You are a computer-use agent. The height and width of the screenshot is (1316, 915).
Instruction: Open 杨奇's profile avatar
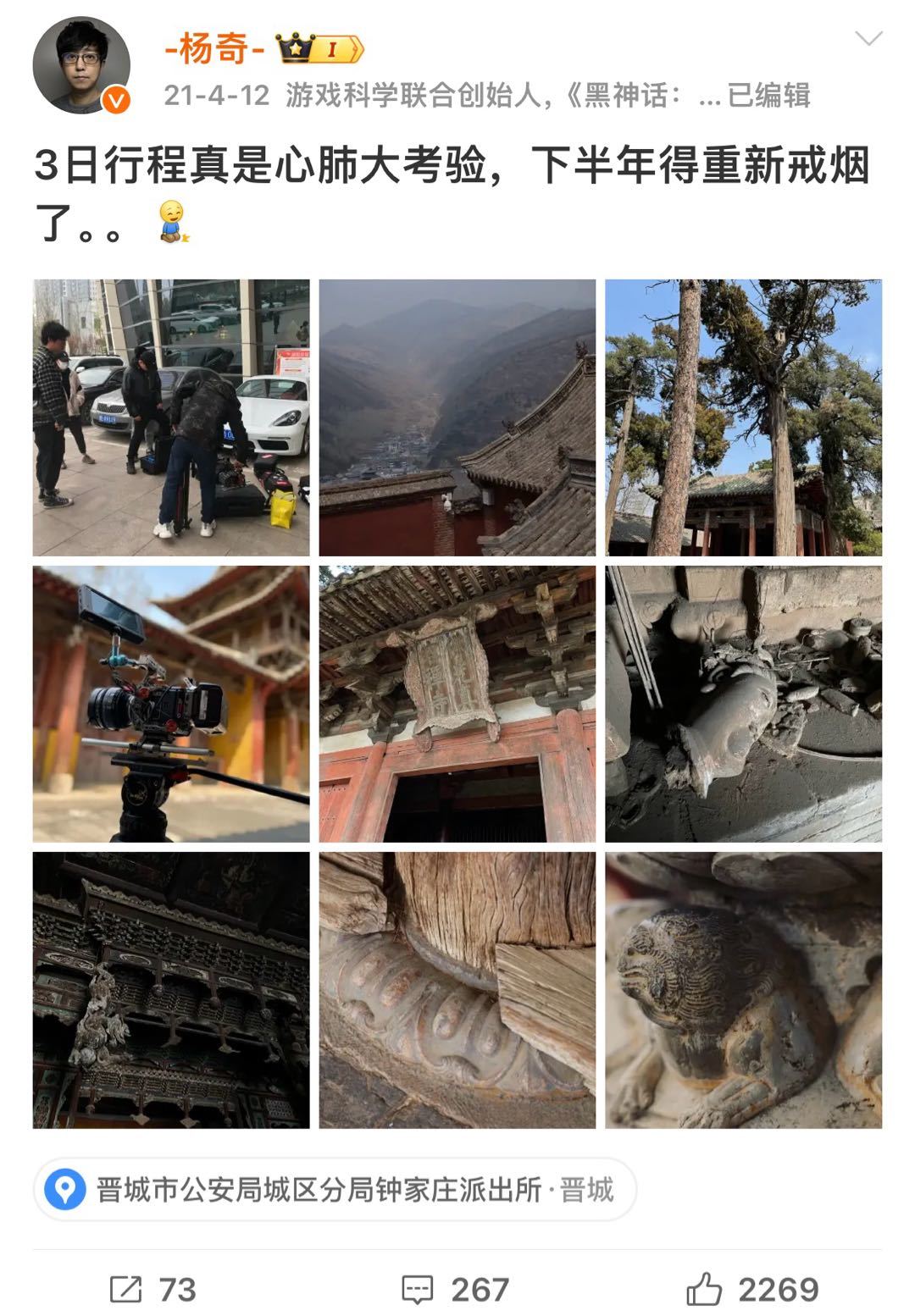(81, 65)
